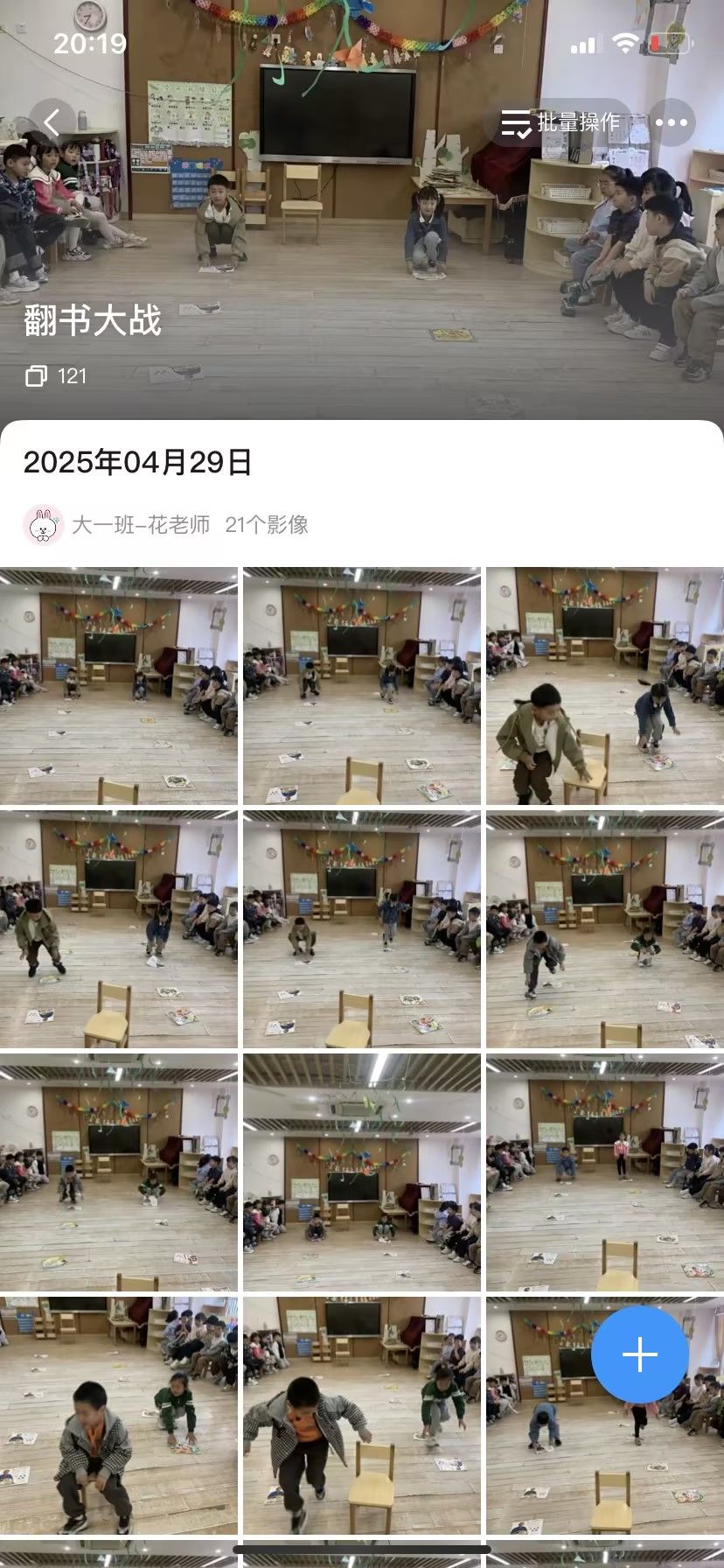Open the photo showing ceiling lights and vents
Image resolution: width=724 pixels, height=1568 pixels.
[x=362, y=1172]
